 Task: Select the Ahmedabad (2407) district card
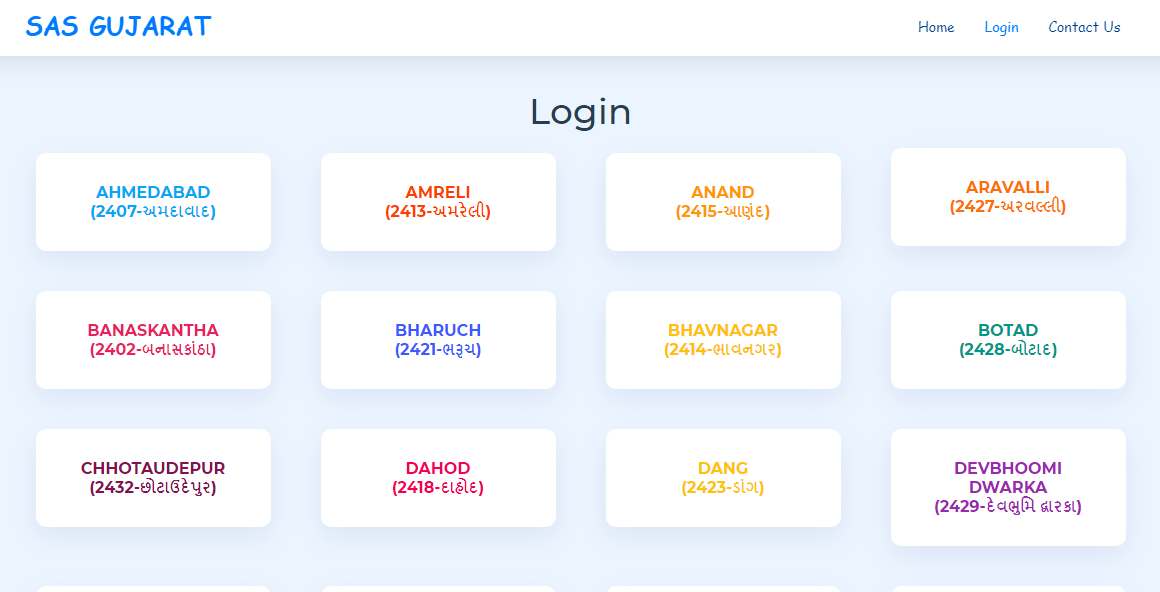[x=153, y=202]
